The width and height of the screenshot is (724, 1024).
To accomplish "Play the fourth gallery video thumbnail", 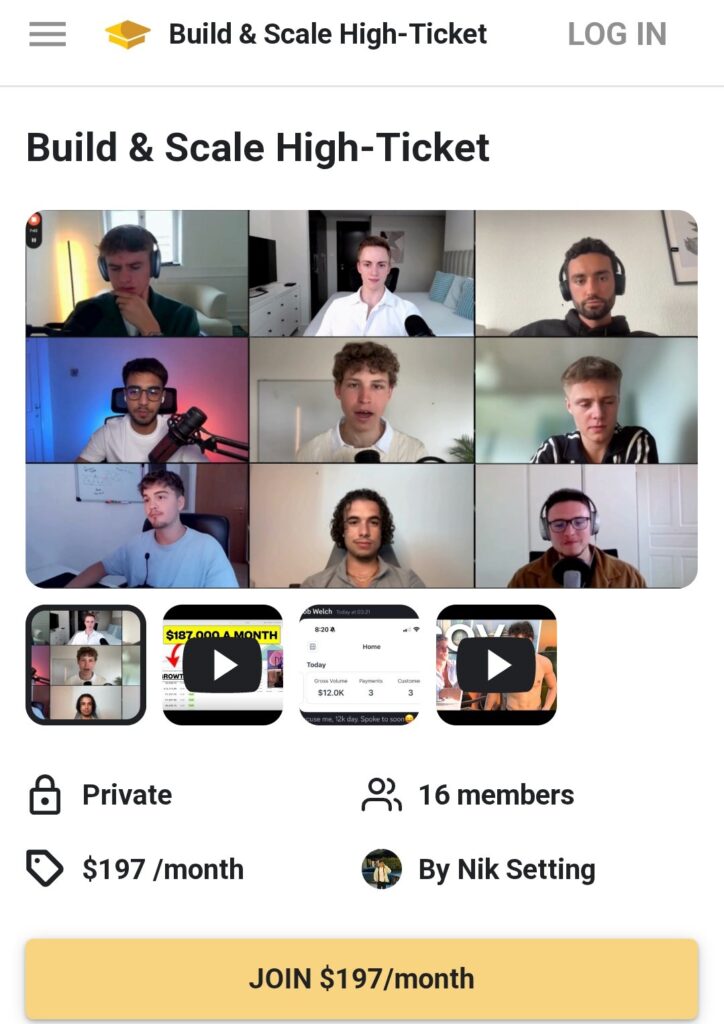I will (496, 665).
